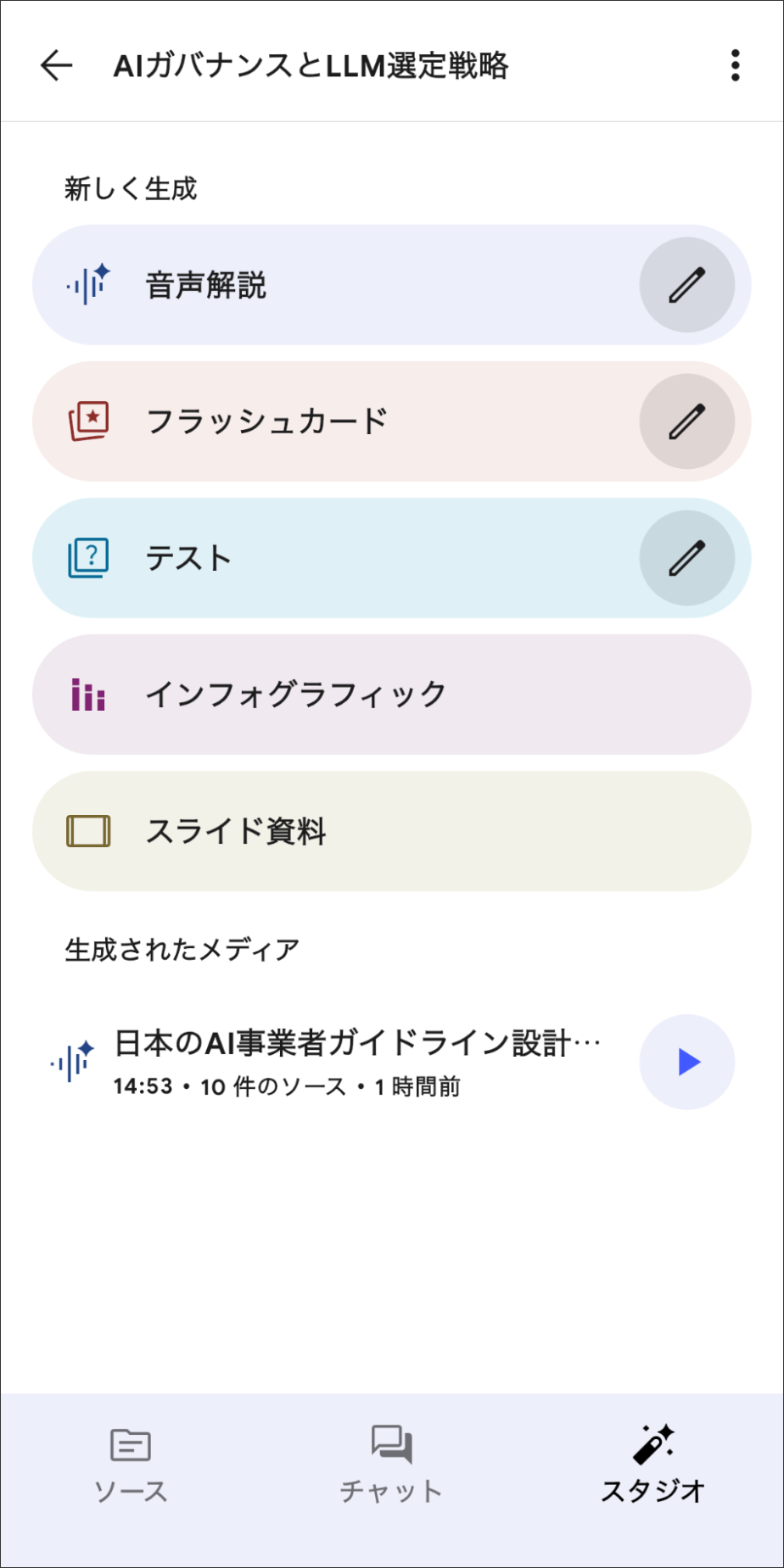Go back using the arrow
This screenshot has height=1568, width=784.
point(54,66)
